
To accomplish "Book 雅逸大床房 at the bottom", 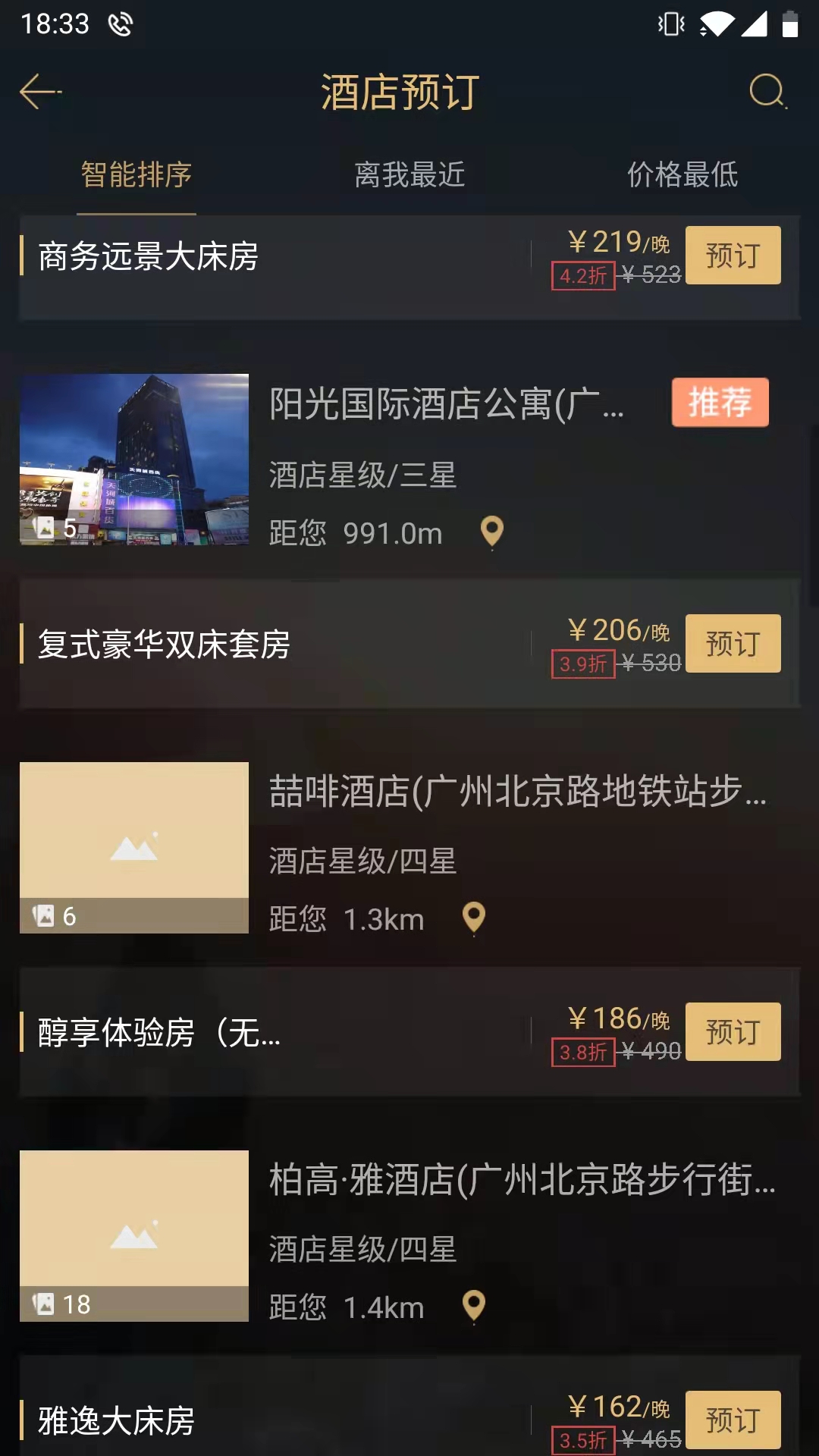I will [733, 1419].
